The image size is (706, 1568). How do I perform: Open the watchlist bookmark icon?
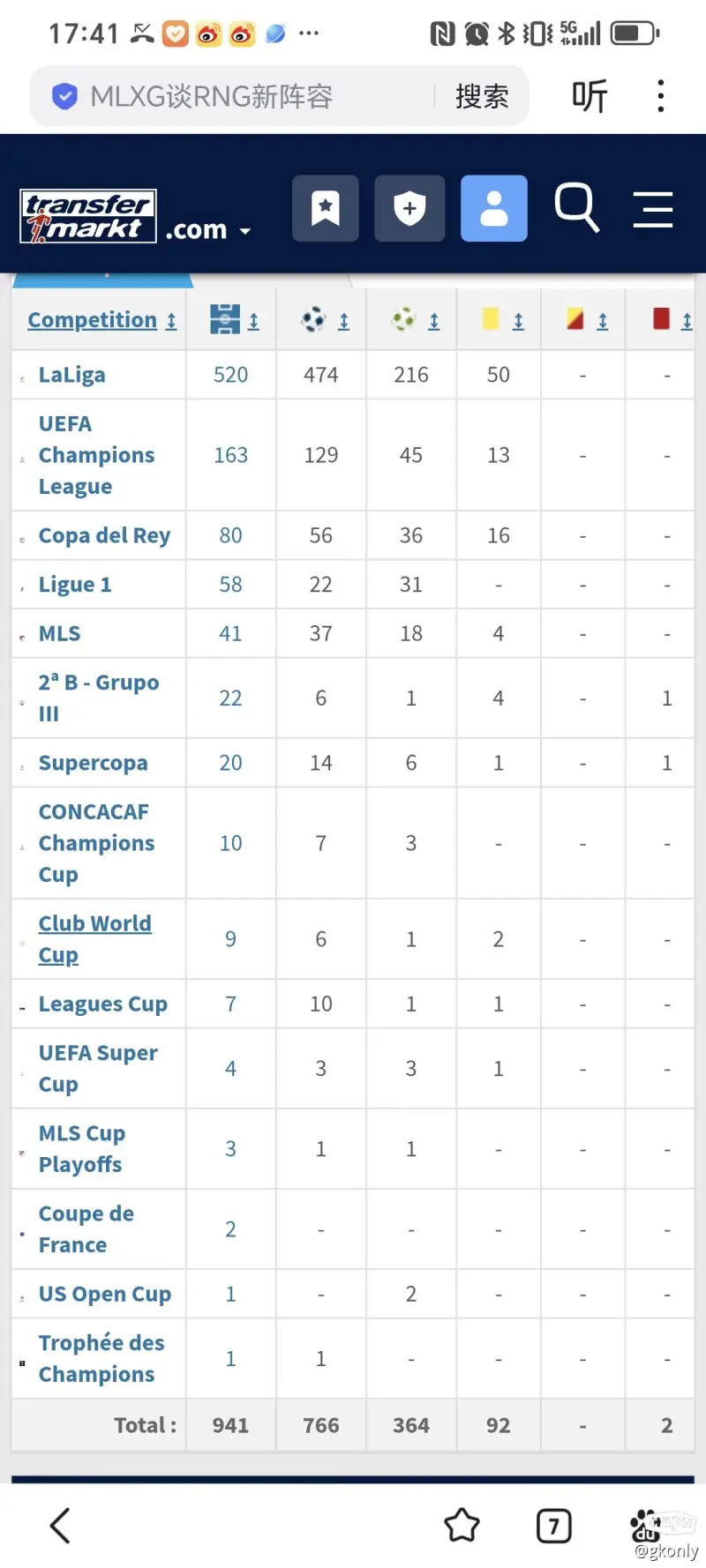[x=326, y=208]
